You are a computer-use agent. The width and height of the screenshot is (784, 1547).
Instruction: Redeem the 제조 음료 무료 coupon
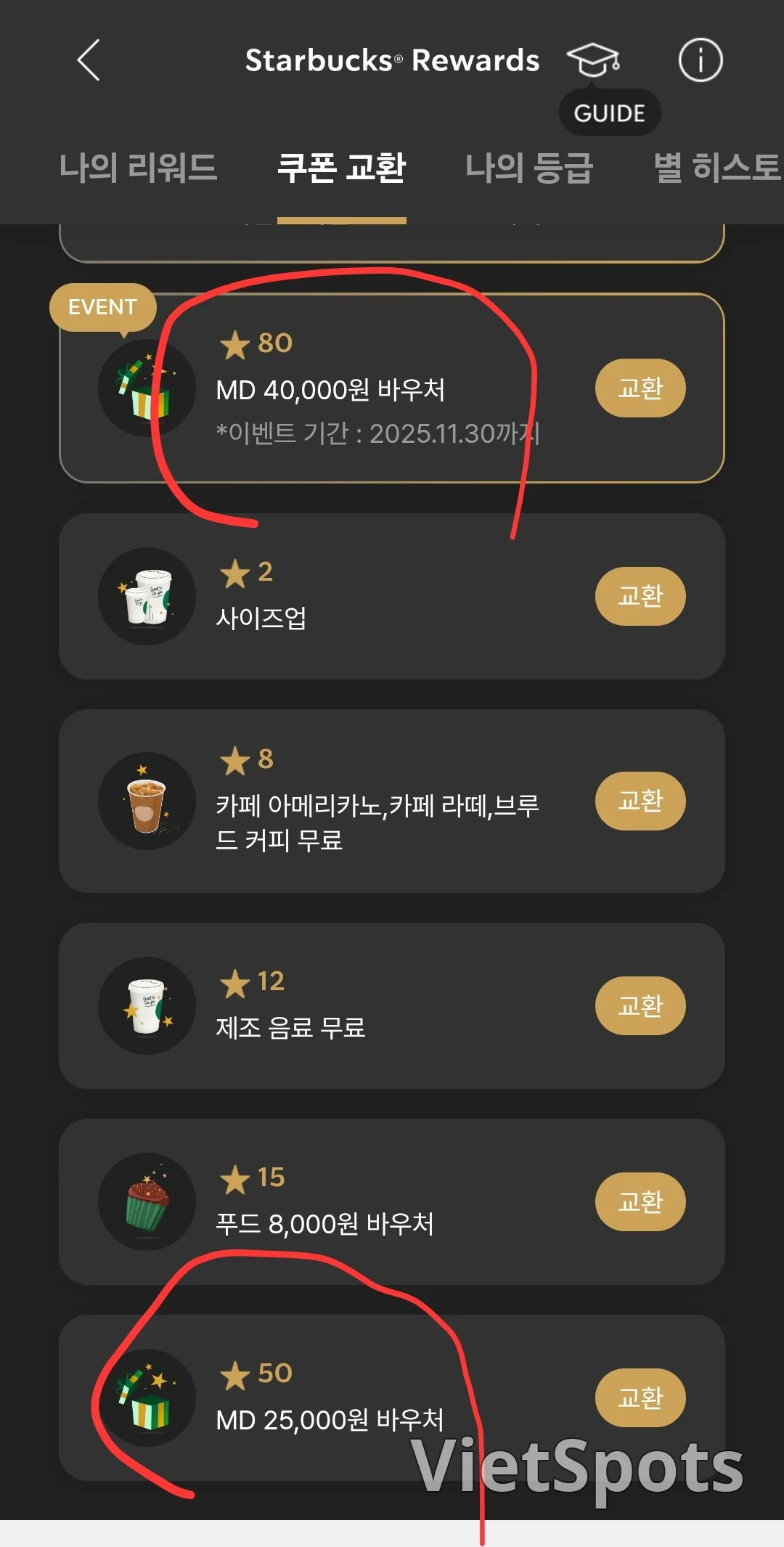tap(640, 1005)
